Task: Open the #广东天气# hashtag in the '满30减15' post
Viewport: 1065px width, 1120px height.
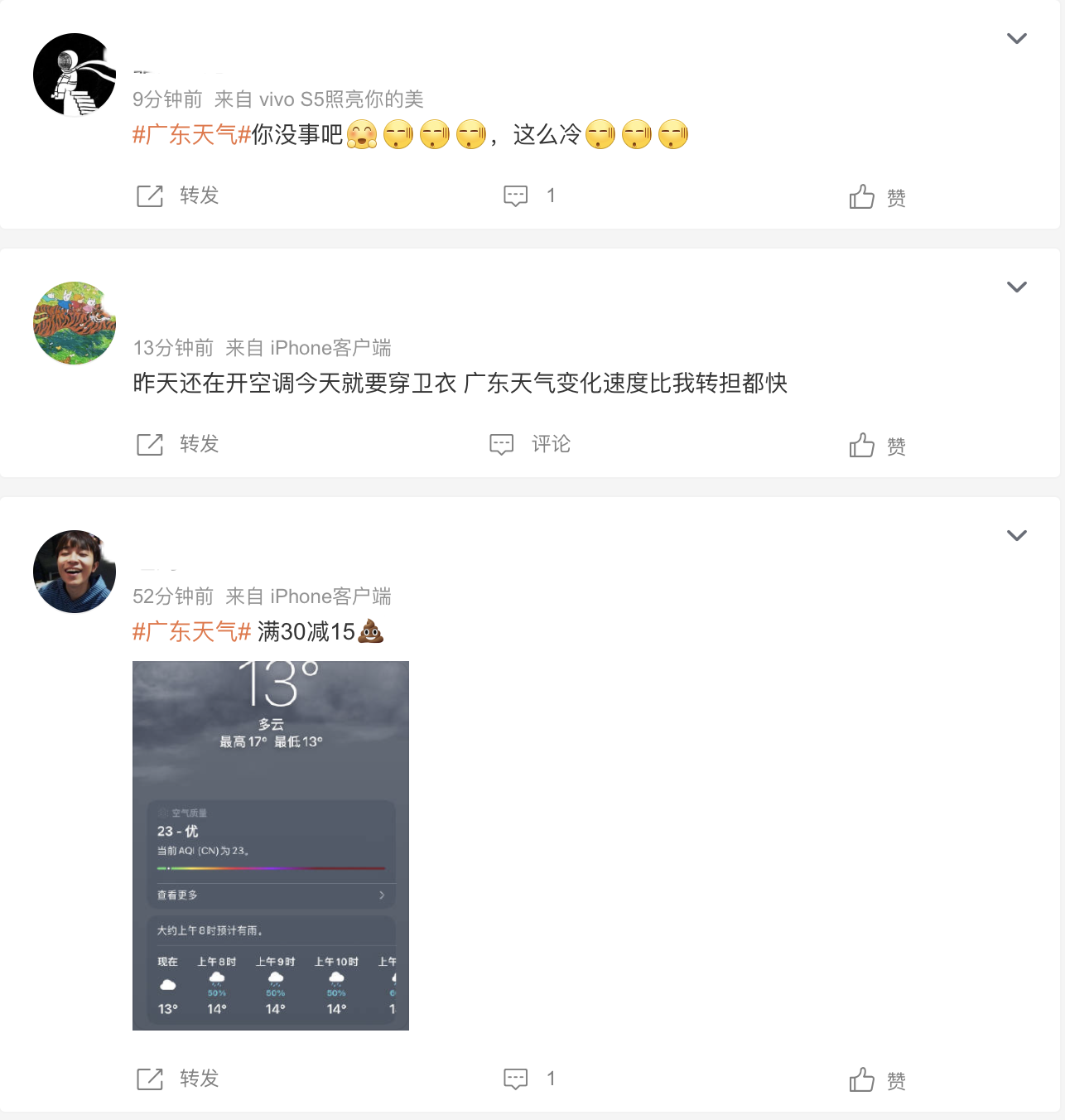Action: pos(191,632)
